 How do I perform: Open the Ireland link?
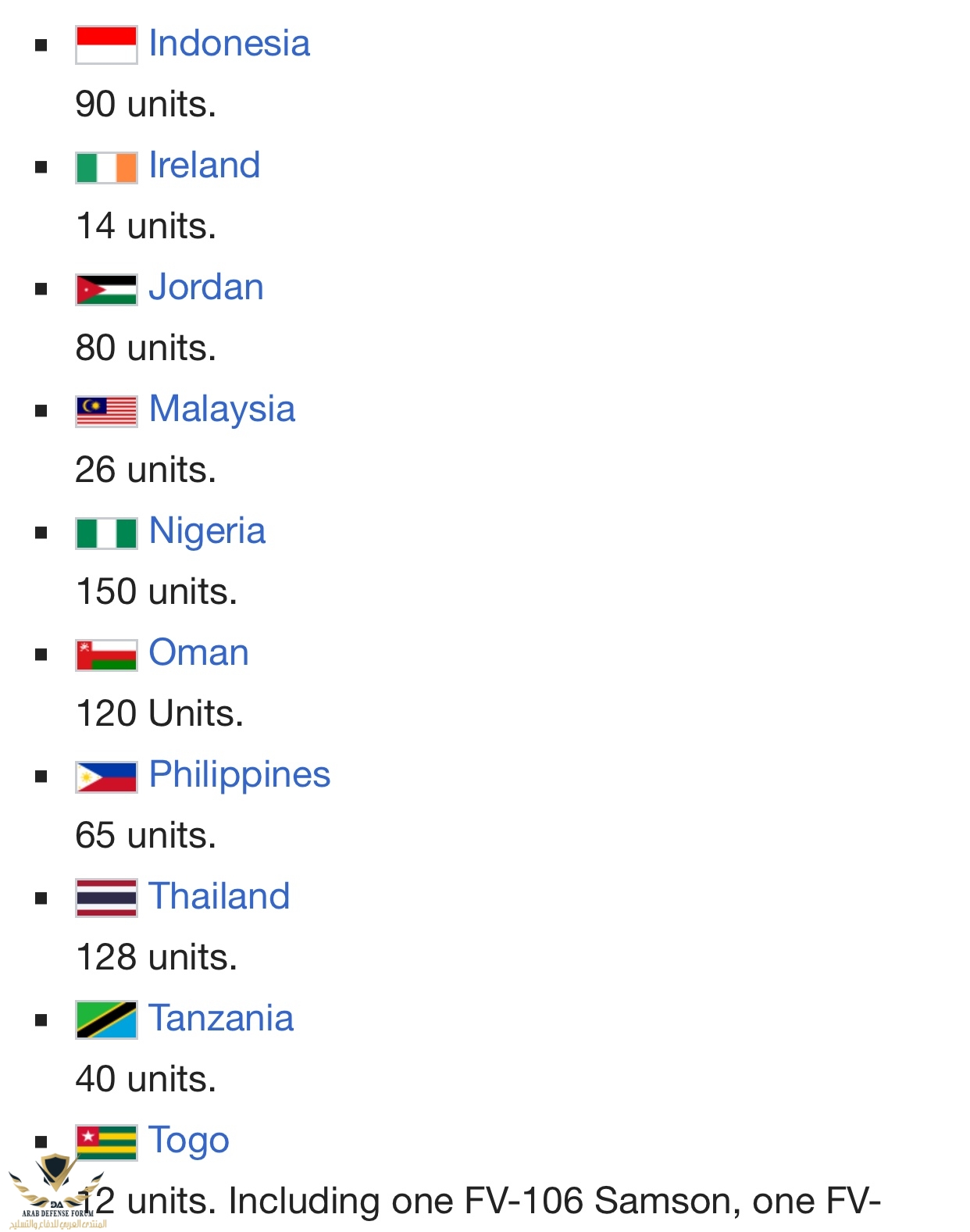click(x=204, y=166)
